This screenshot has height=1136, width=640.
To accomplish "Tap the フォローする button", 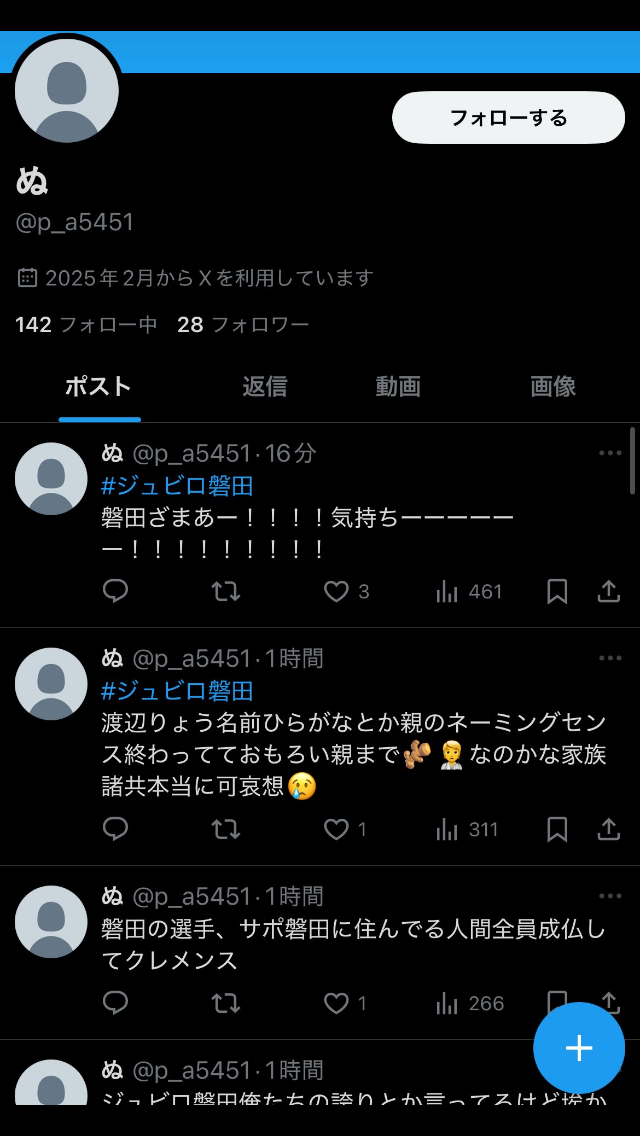I will (x=508, y=118).
